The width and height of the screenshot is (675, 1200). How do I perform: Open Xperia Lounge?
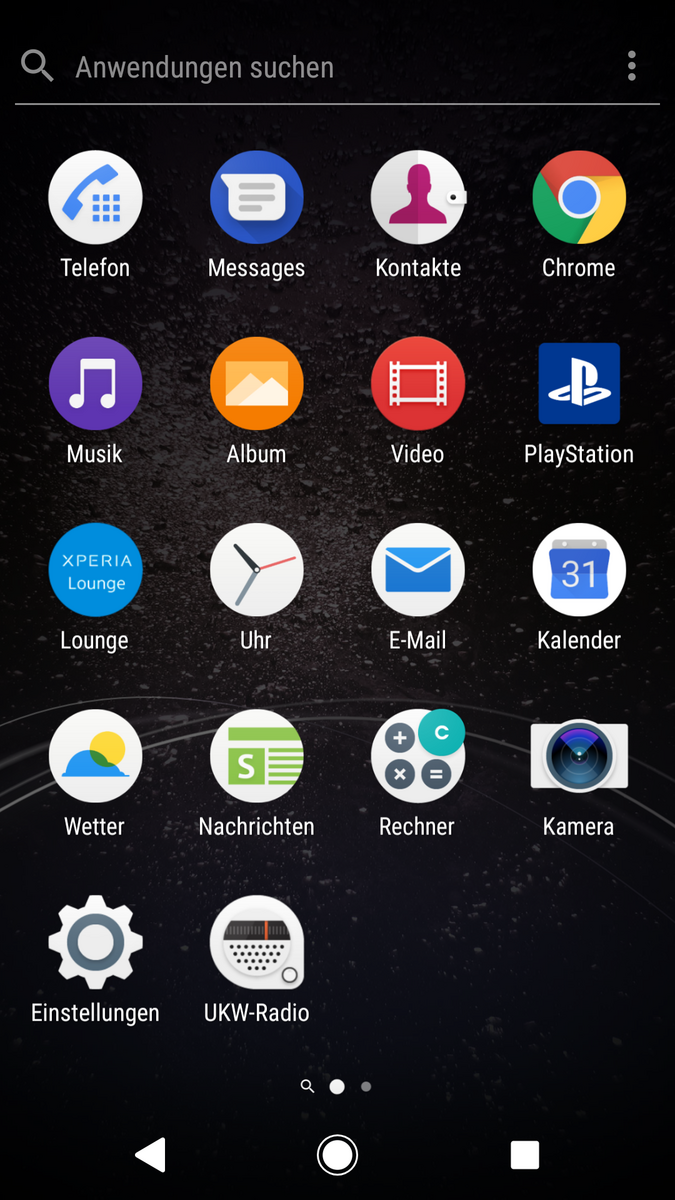tap(95, 570)
